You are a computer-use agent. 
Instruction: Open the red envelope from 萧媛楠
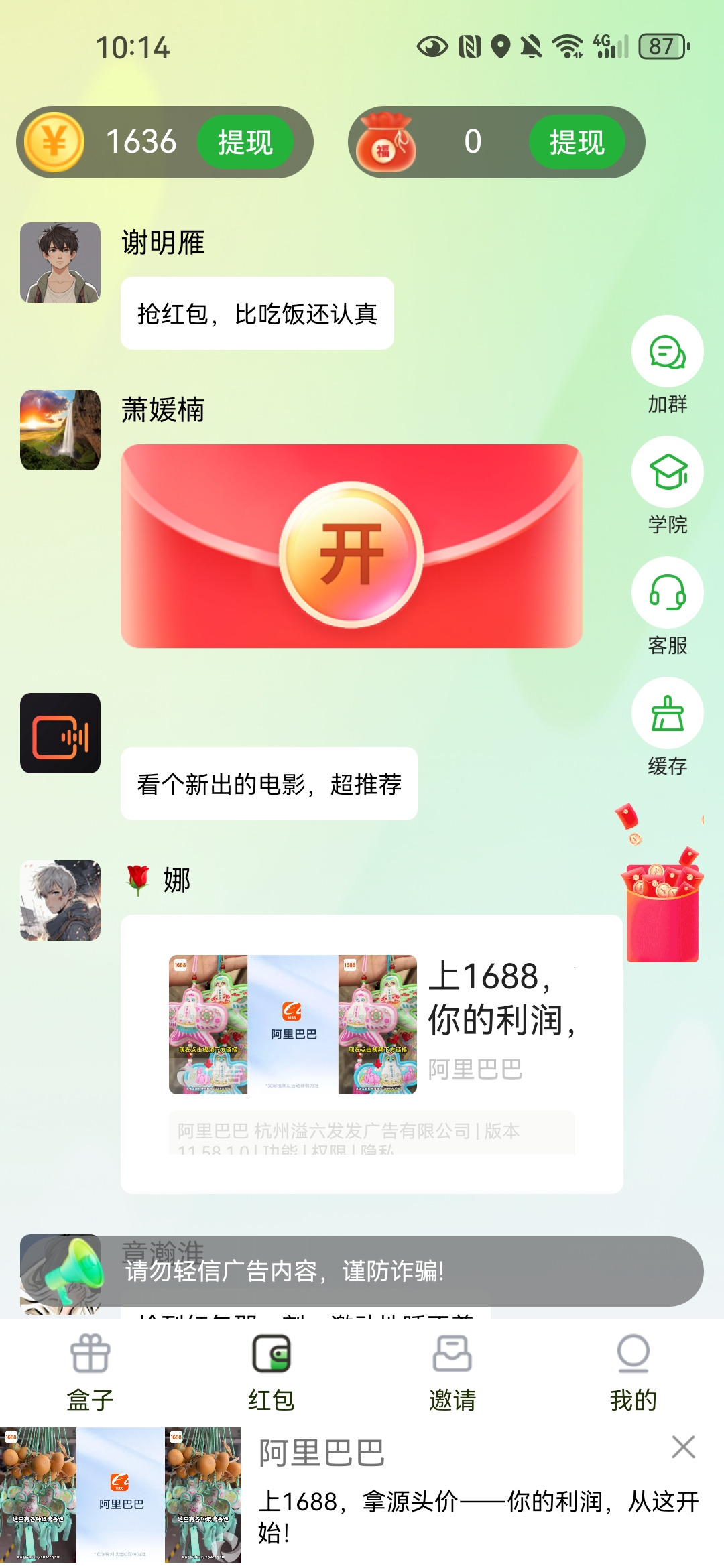click(x=351, y=553)
